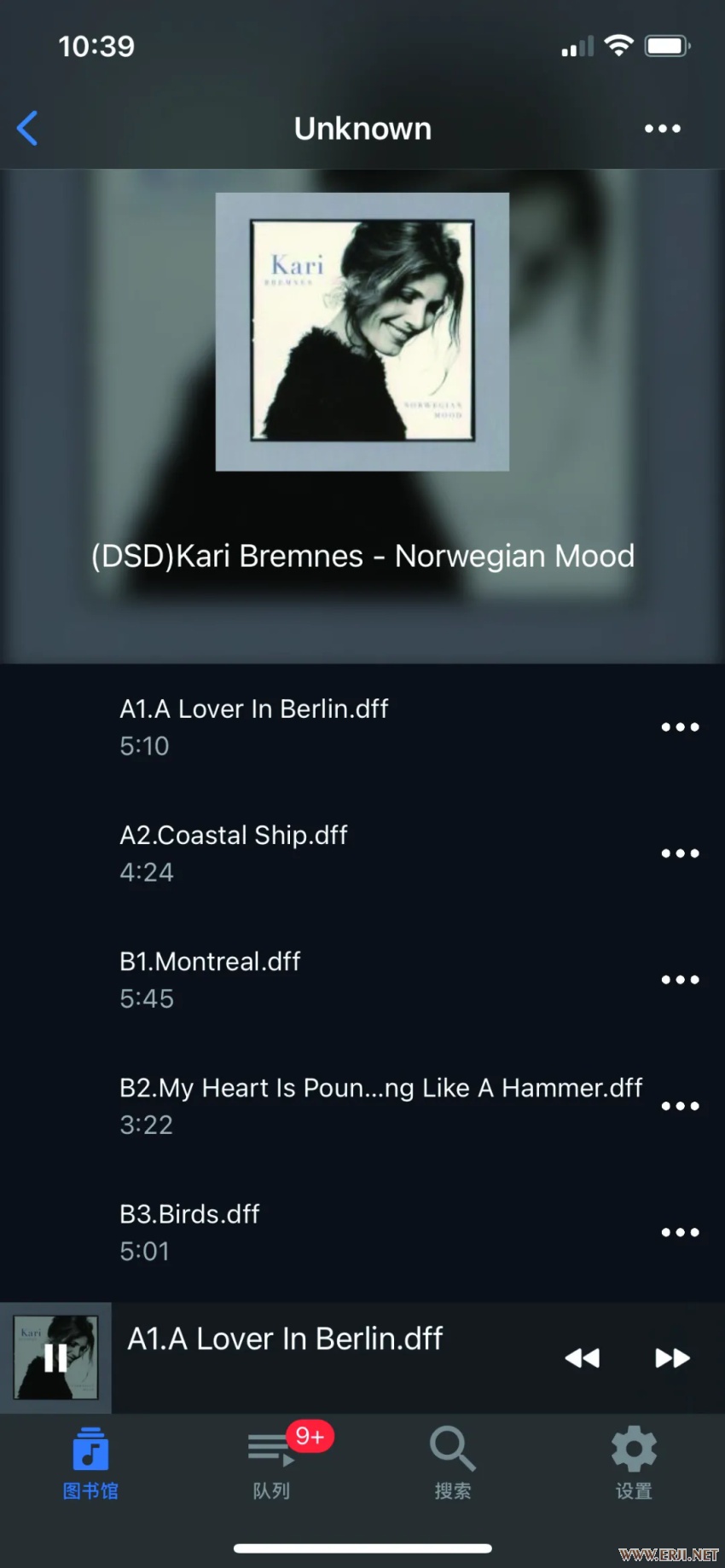This screenshot has height=1568, width=725.
Task: Open the now playing bar title
Action: pos(285,1339)
